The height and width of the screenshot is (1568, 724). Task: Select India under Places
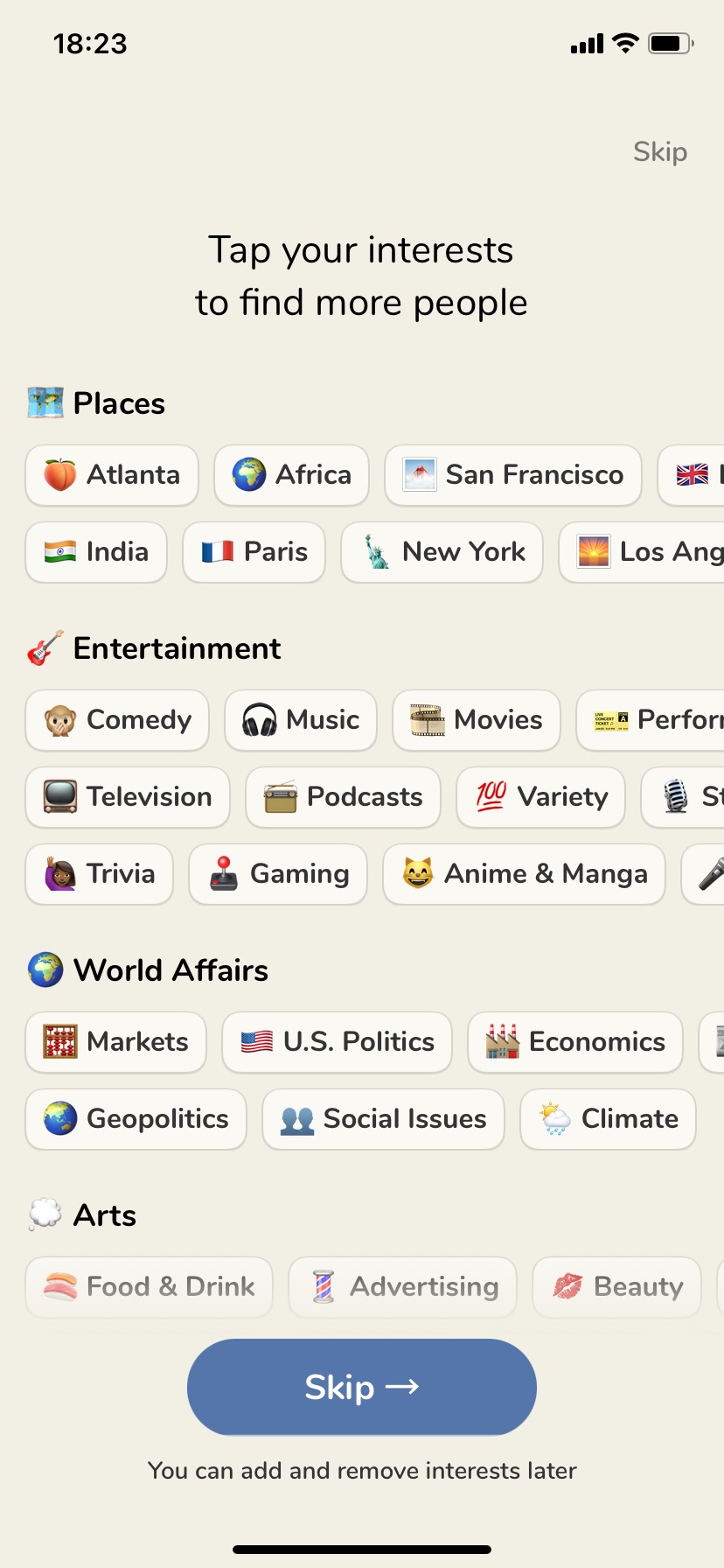pyautogui.click(x=96, y=552)
